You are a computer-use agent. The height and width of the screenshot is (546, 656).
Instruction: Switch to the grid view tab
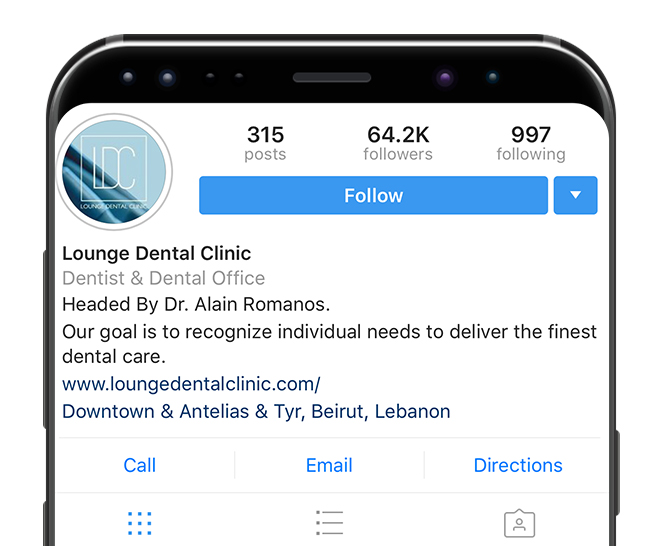[x=140, y=522]
